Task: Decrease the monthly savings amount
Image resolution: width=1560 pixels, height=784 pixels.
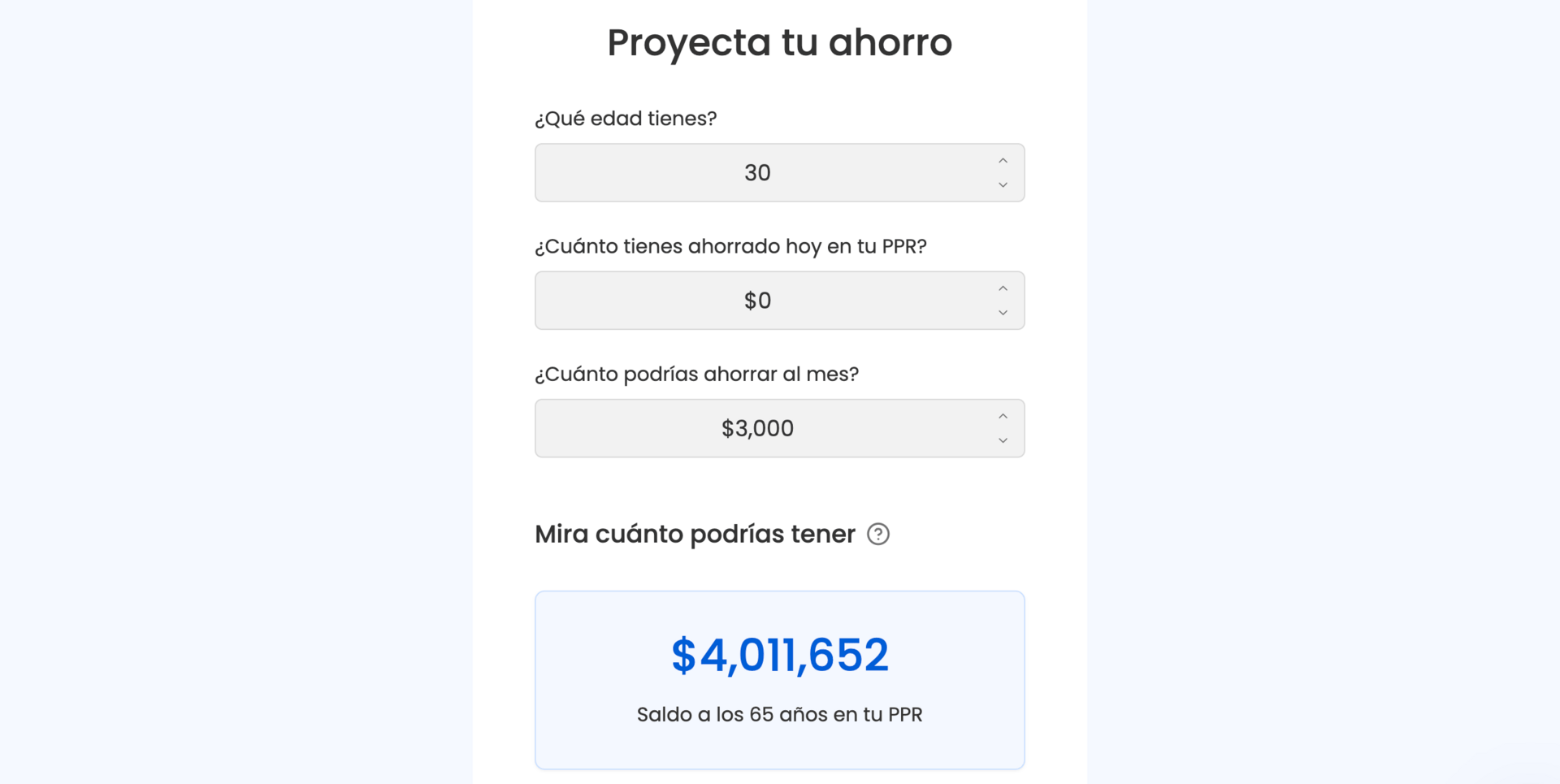Action: click(1003, 440)
